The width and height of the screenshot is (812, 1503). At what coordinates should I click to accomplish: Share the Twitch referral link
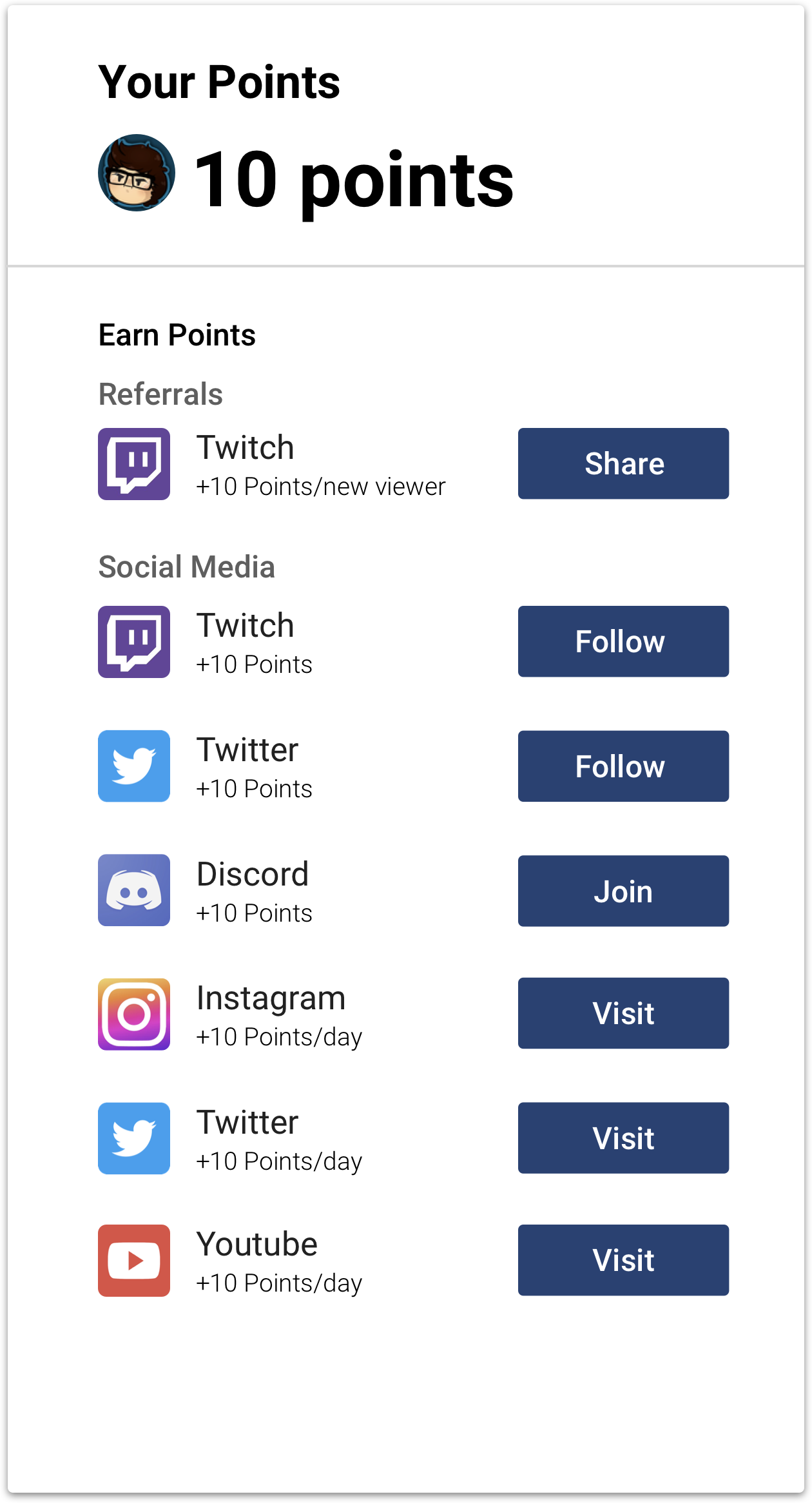coord(623,463)
